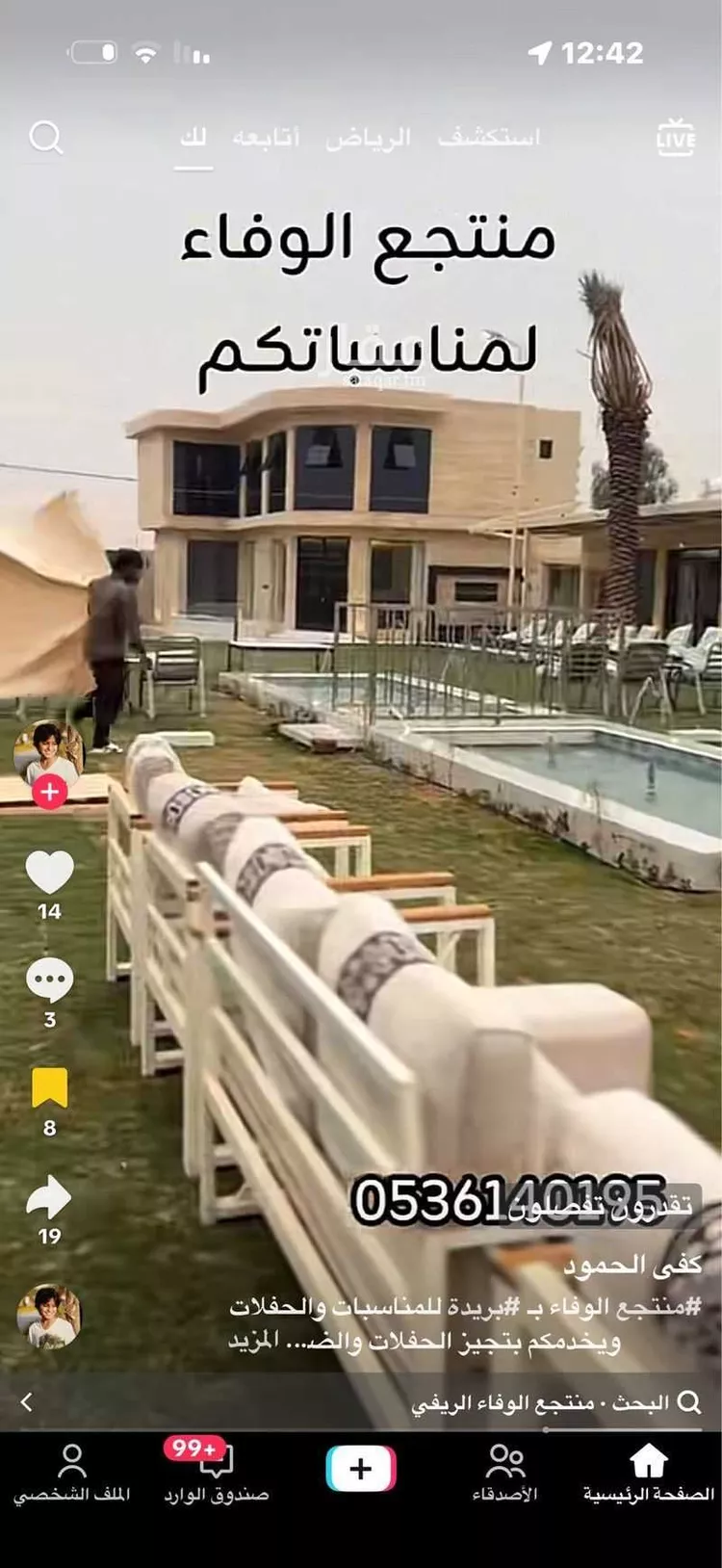This screenshot has width=722, height=1568.
Task: Open the الأصدقاء tab
Action: (504, 1472)
